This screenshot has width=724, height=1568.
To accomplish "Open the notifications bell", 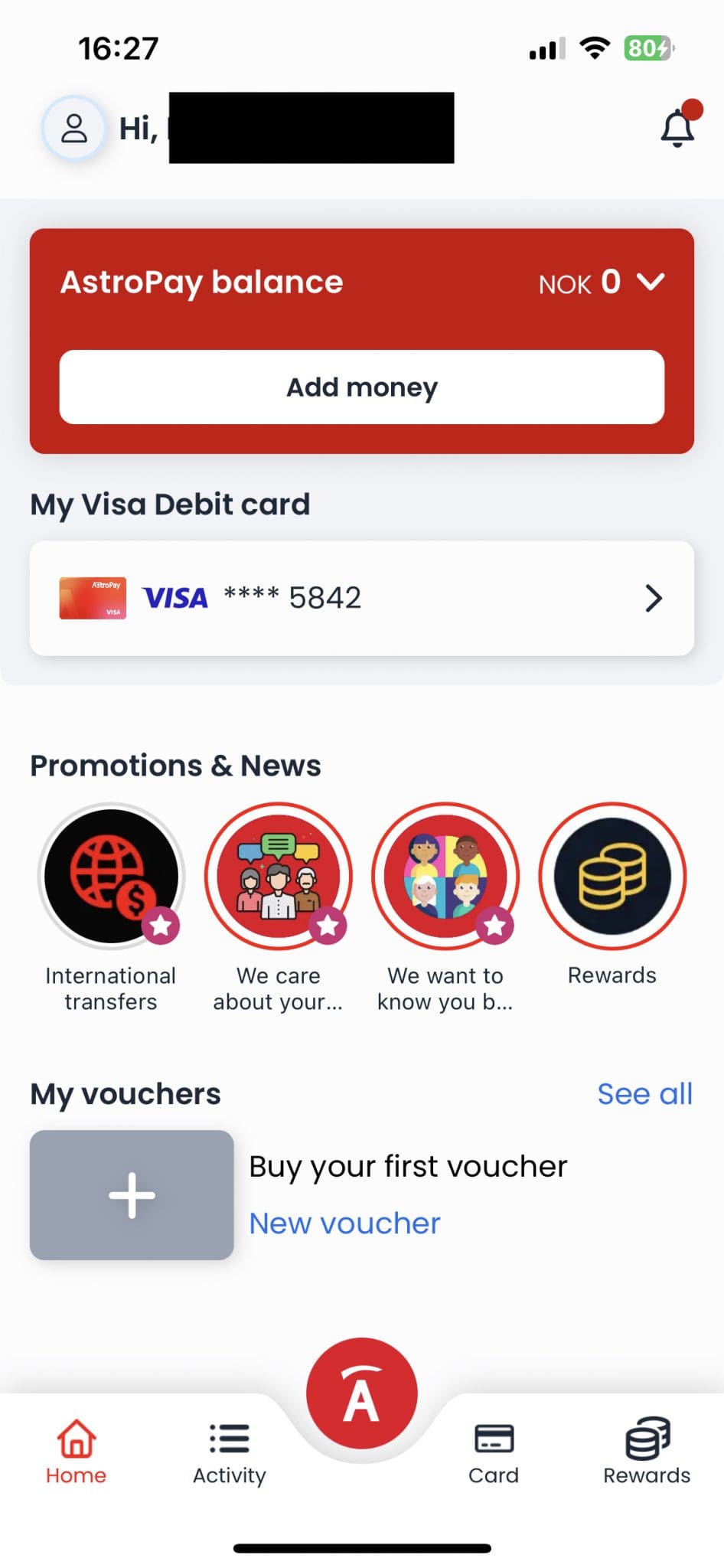I will click(x=677, y=127).
